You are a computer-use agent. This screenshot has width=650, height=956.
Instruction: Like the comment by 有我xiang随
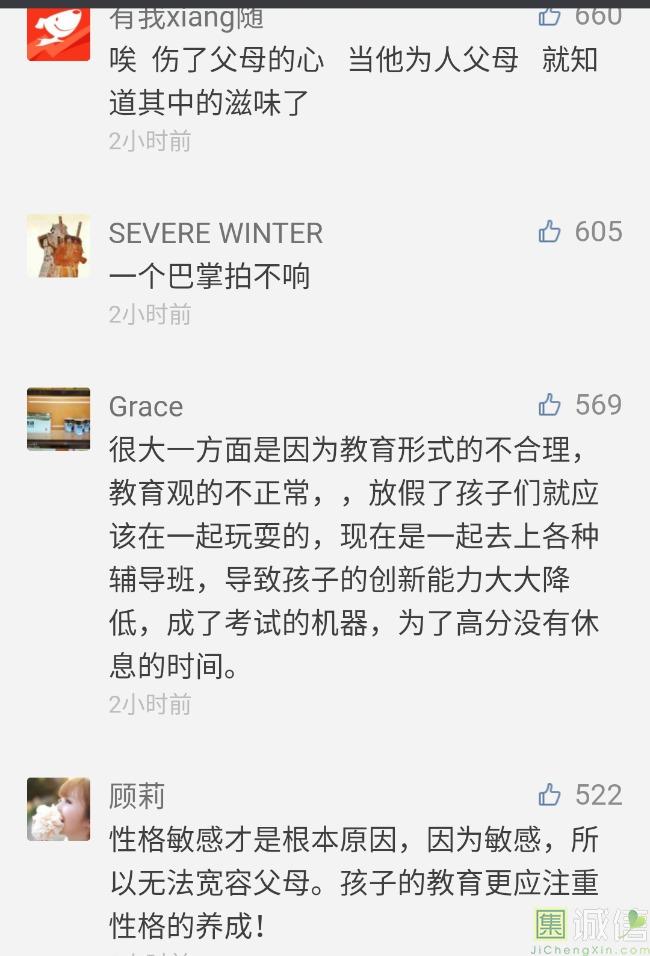550,16
